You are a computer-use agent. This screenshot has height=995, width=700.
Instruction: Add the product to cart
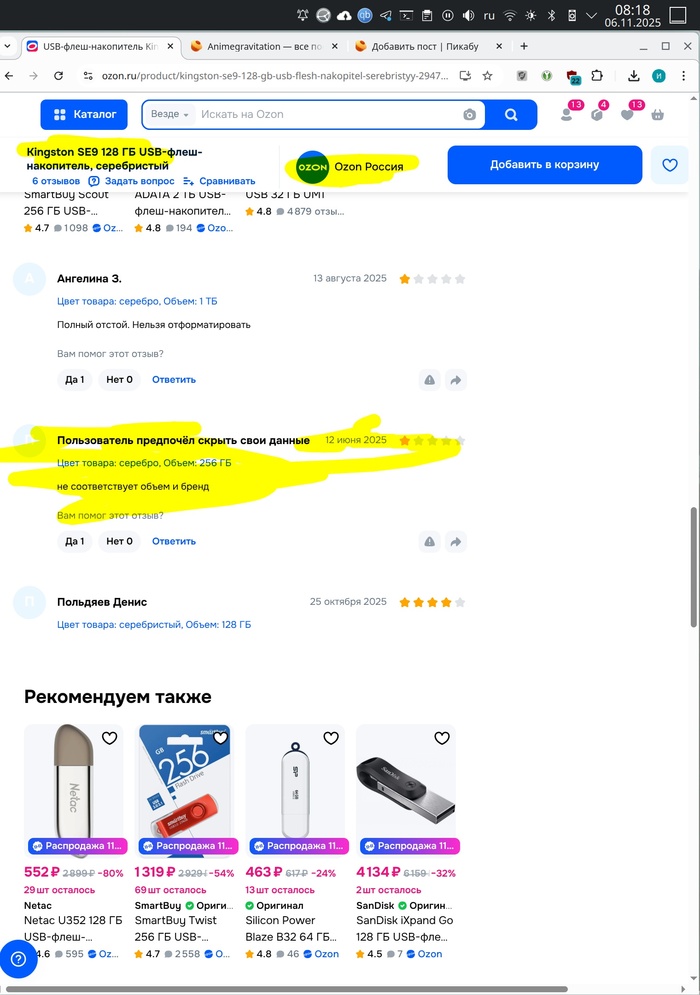[x=544, y=165]
